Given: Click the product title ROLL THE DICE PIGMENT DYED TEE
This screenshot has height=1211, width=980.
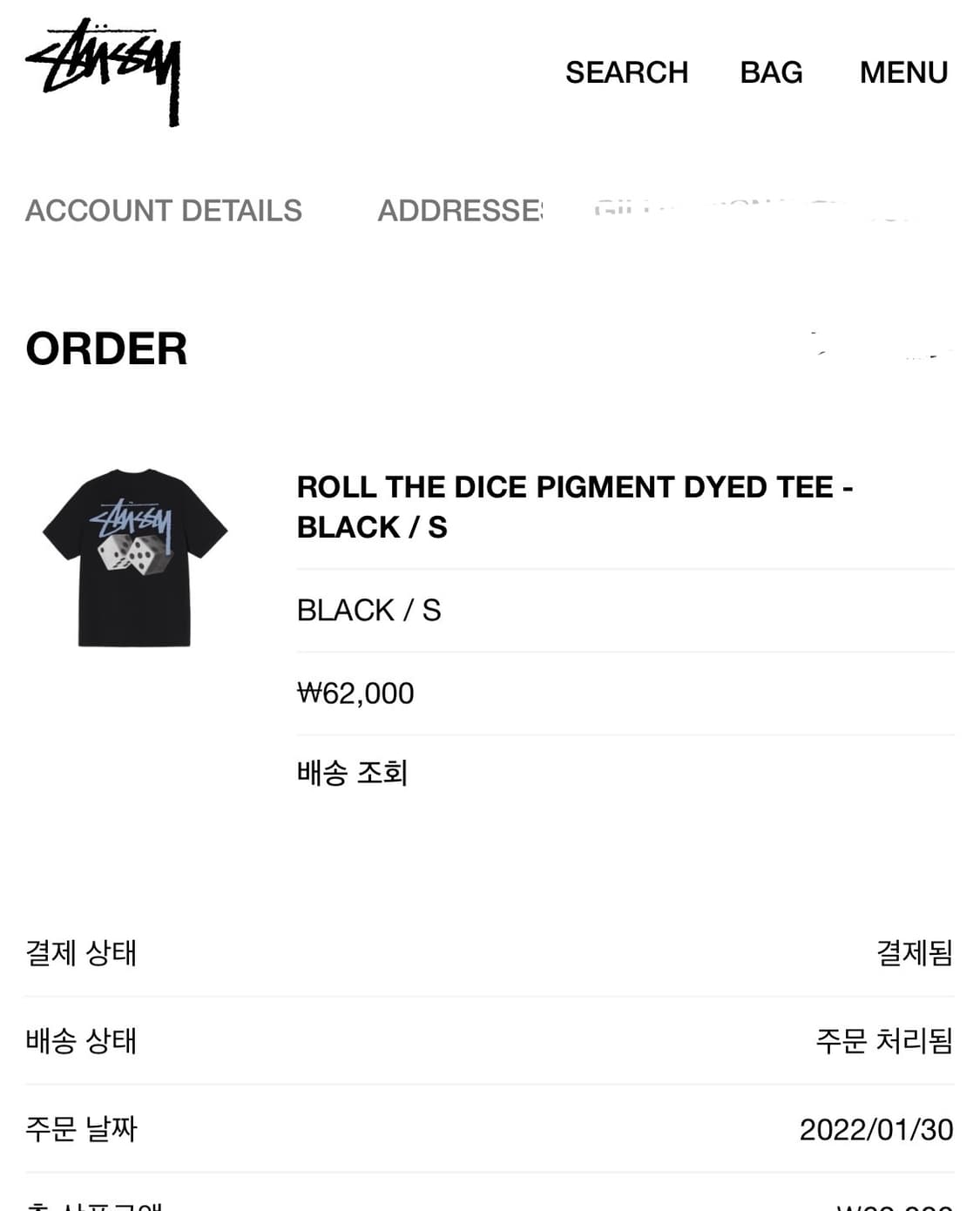Looking at the screenshot, I should tap(573, 486).
